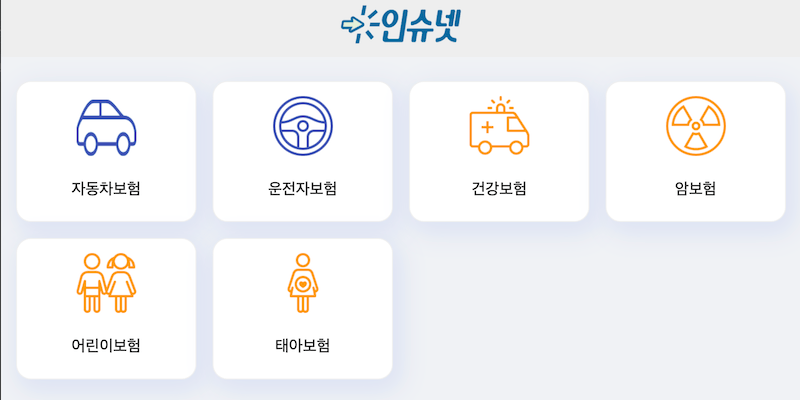The height and width of the screenshot is (400, 800).
Task: Open the 자동차보험 card
Action: (106, 151)
